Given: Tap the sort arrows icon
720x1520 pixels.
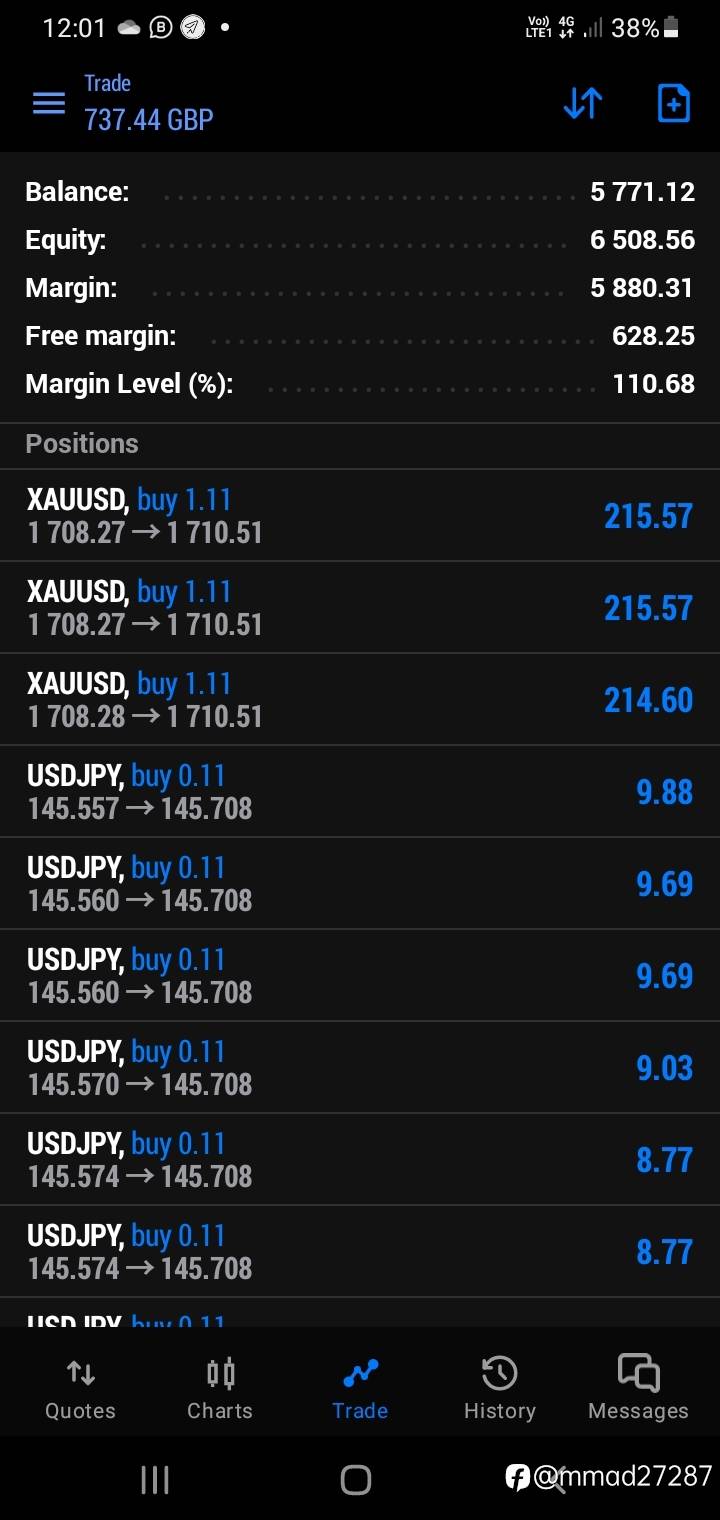Looking at the screenshot, I should [582, 103].
